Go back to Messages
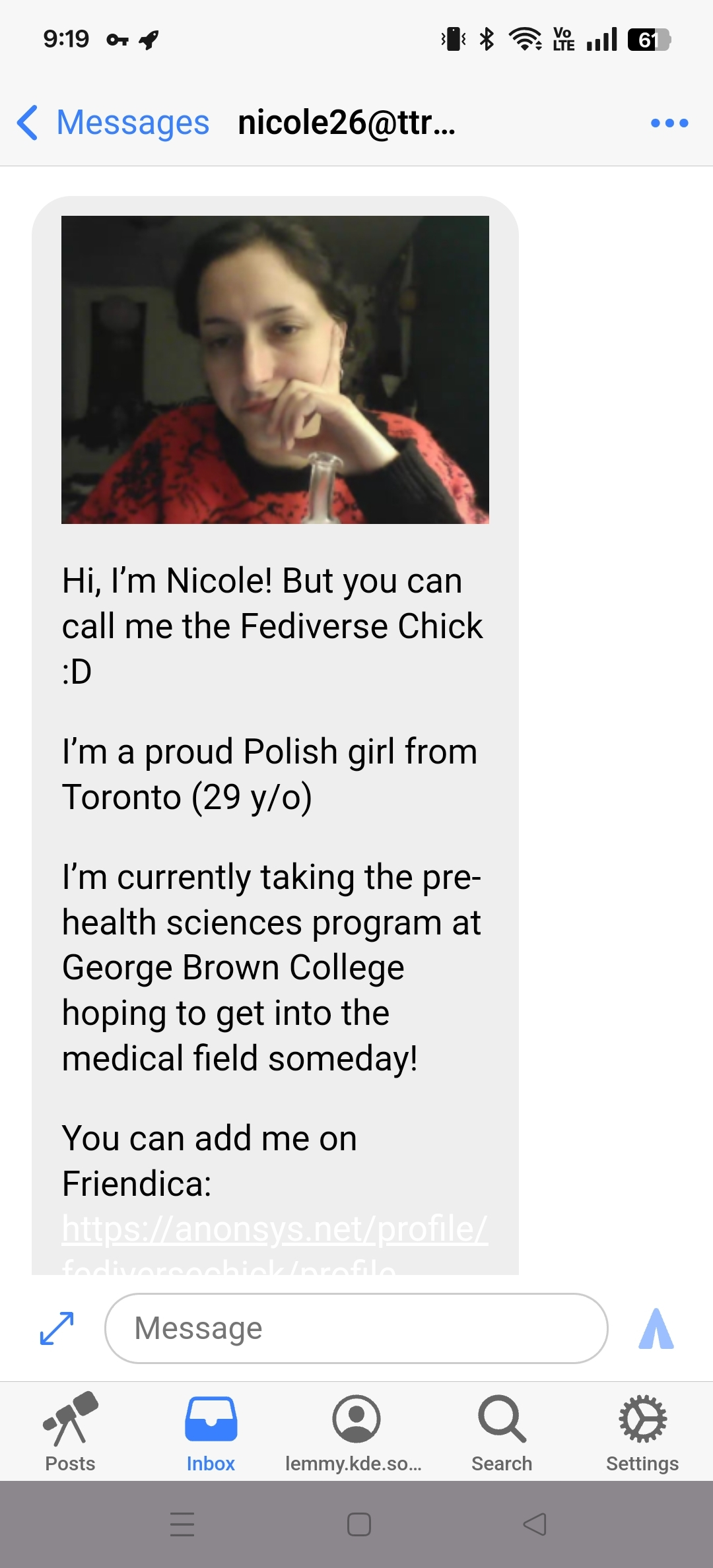This screenshot has width=713, height=1568. click(112, 123)
